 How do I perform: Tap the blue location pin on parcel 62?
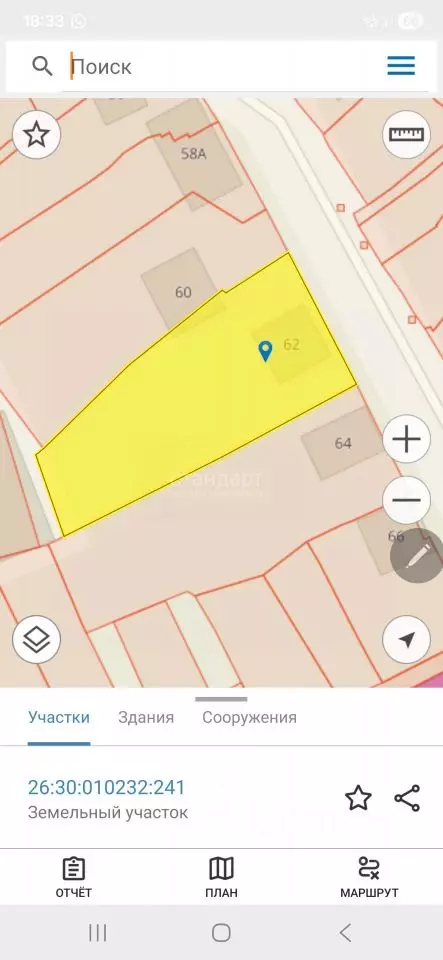coord(265,351)
